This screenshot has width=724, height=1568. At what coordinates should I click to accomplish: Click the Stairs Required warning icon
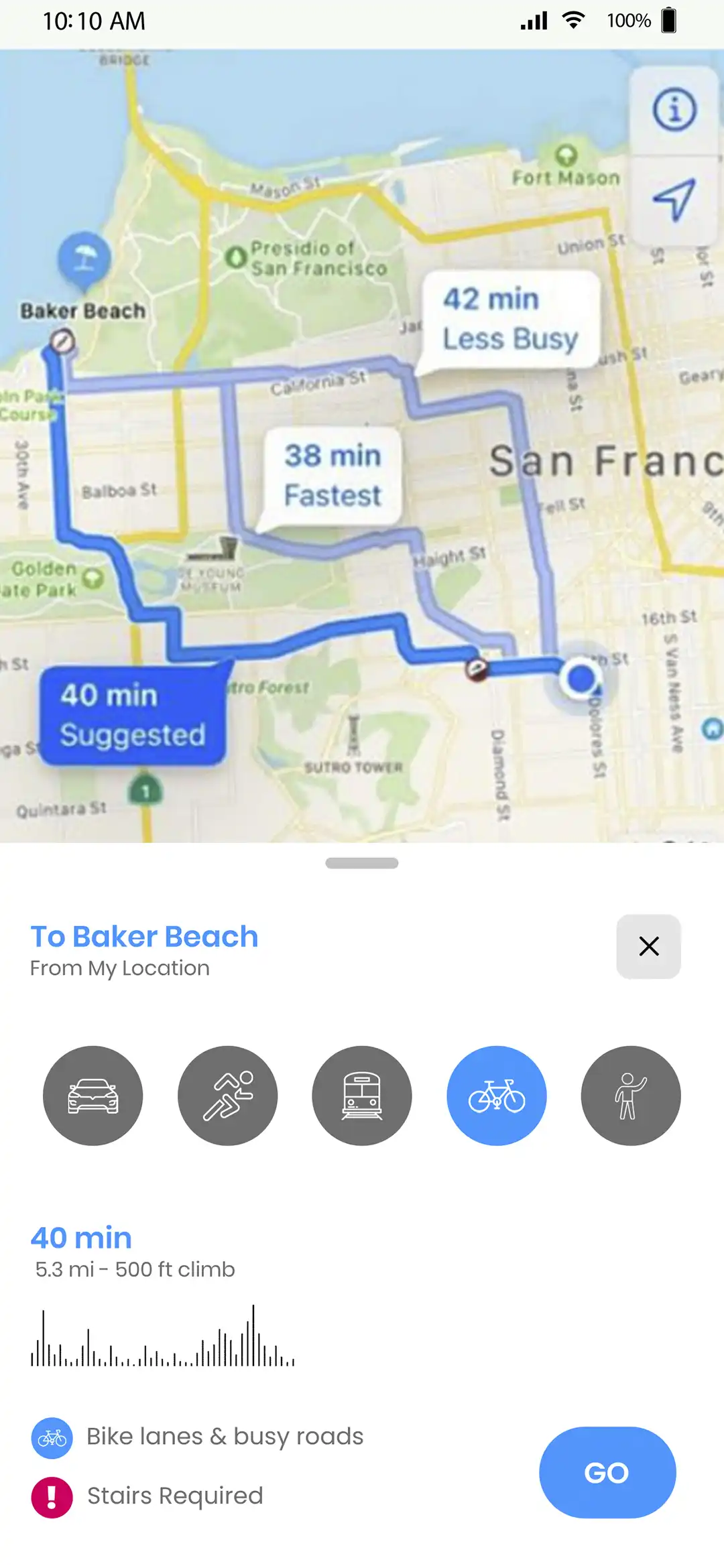[52, 1496]
